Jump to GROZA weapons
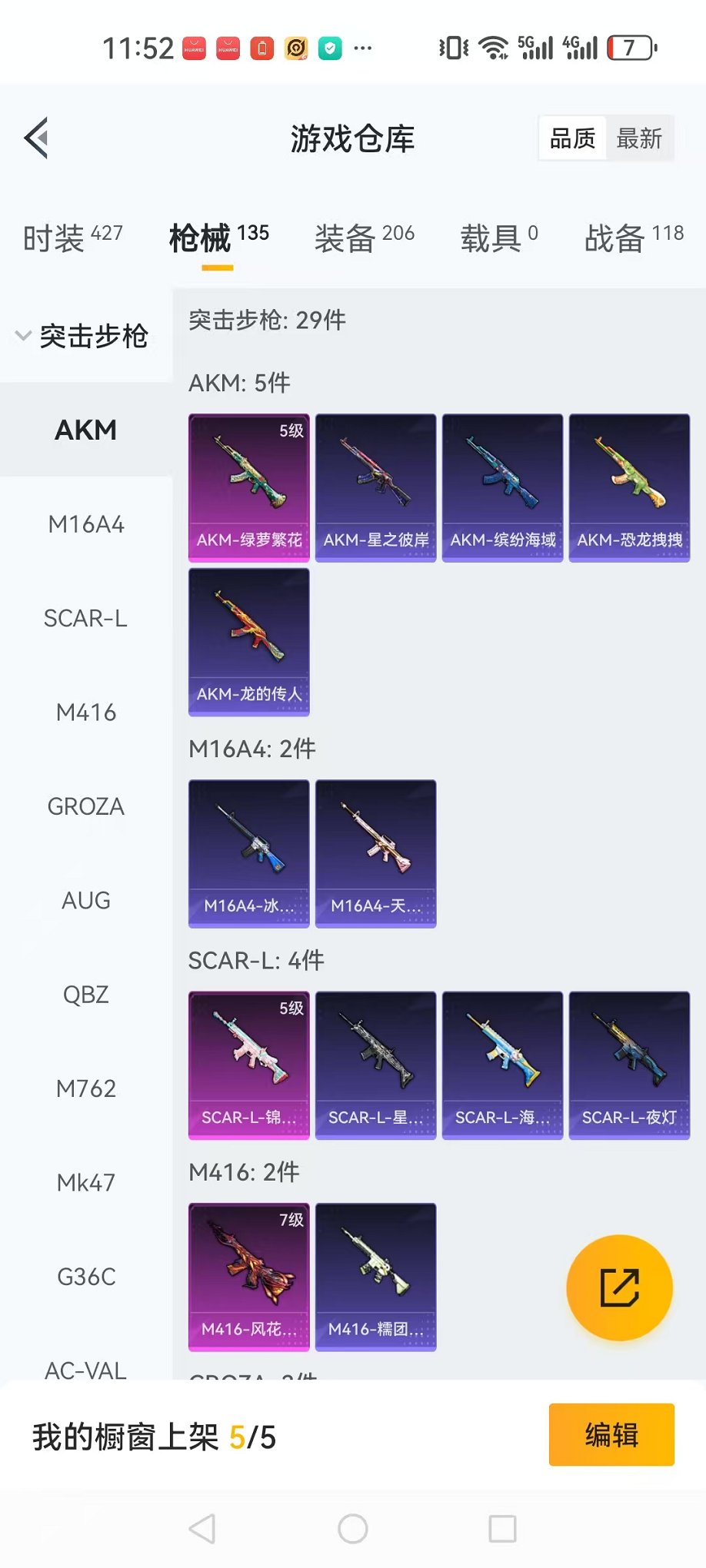 86,806
